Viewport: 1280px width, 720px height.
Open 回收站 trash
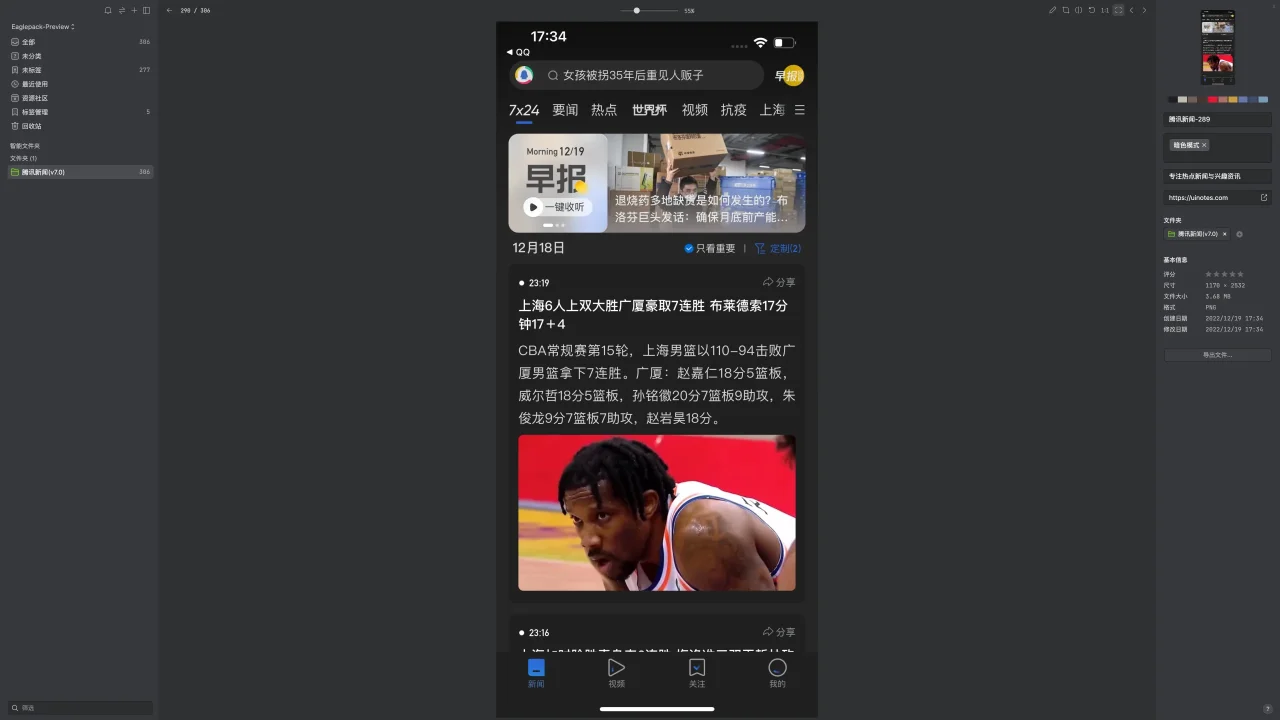pyautogui.click(x=31, y=126)
